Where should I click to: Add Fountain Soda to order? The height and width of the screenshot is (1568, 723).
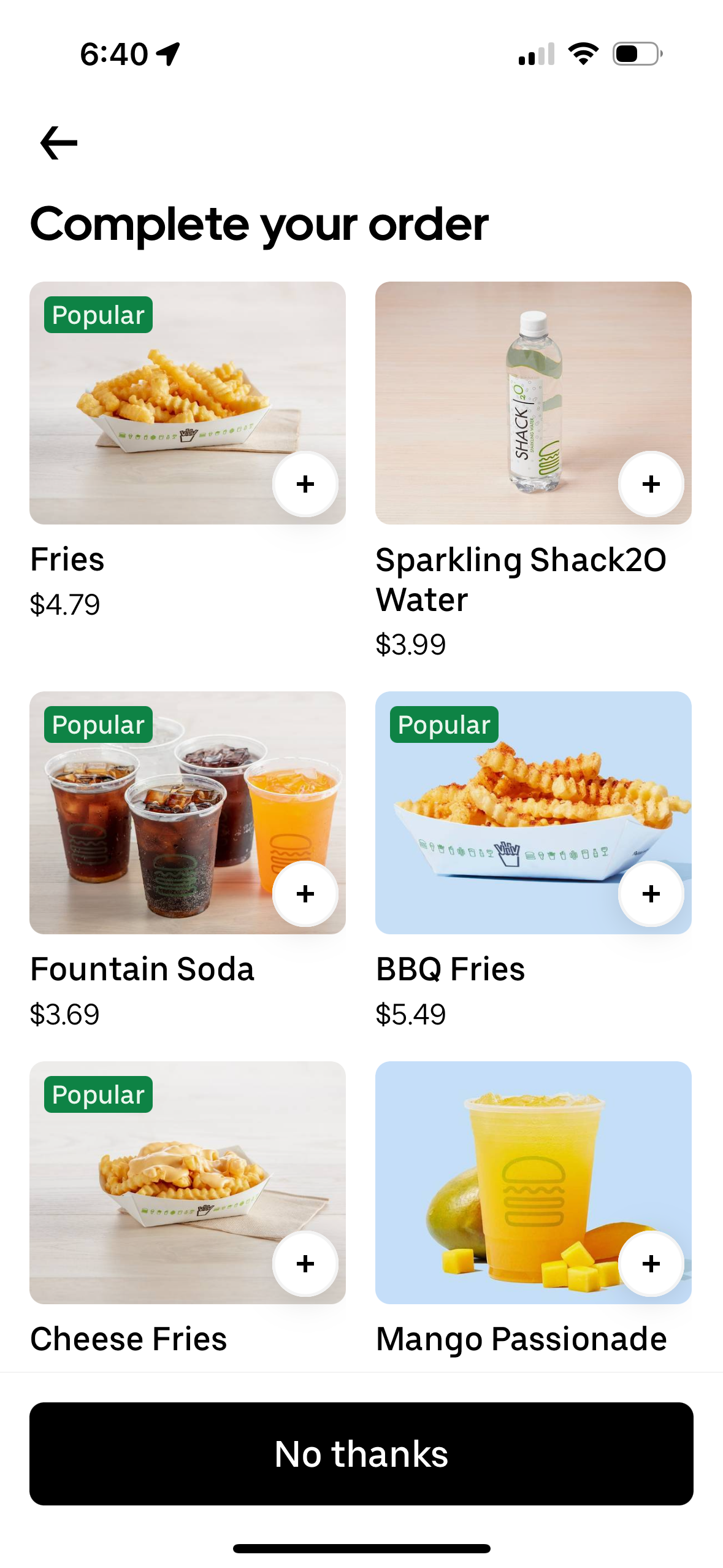click(306, 895)
